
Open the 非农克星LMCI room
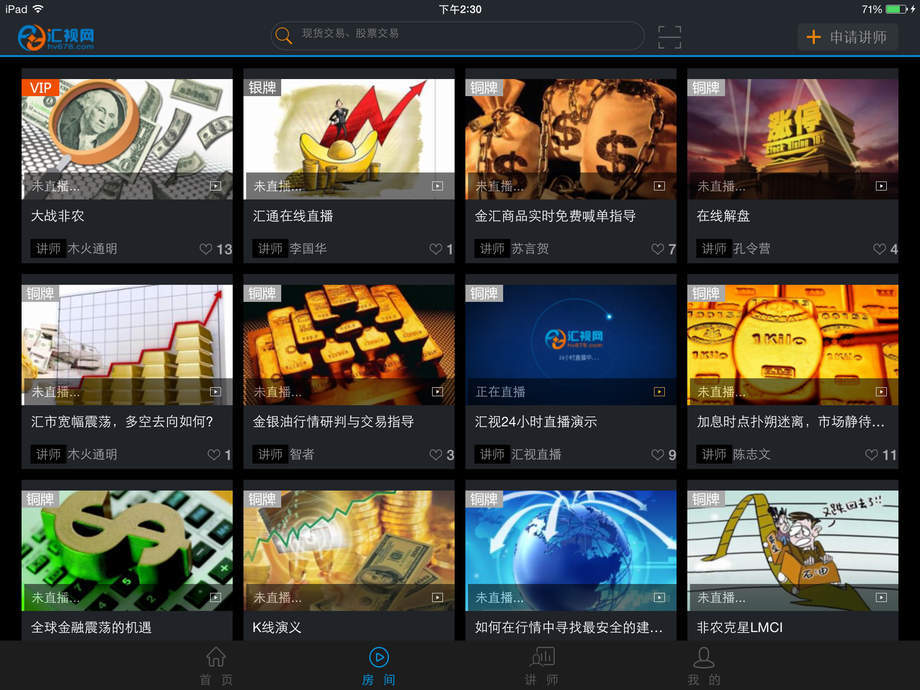pyautogui.click(x=793, y=560)
